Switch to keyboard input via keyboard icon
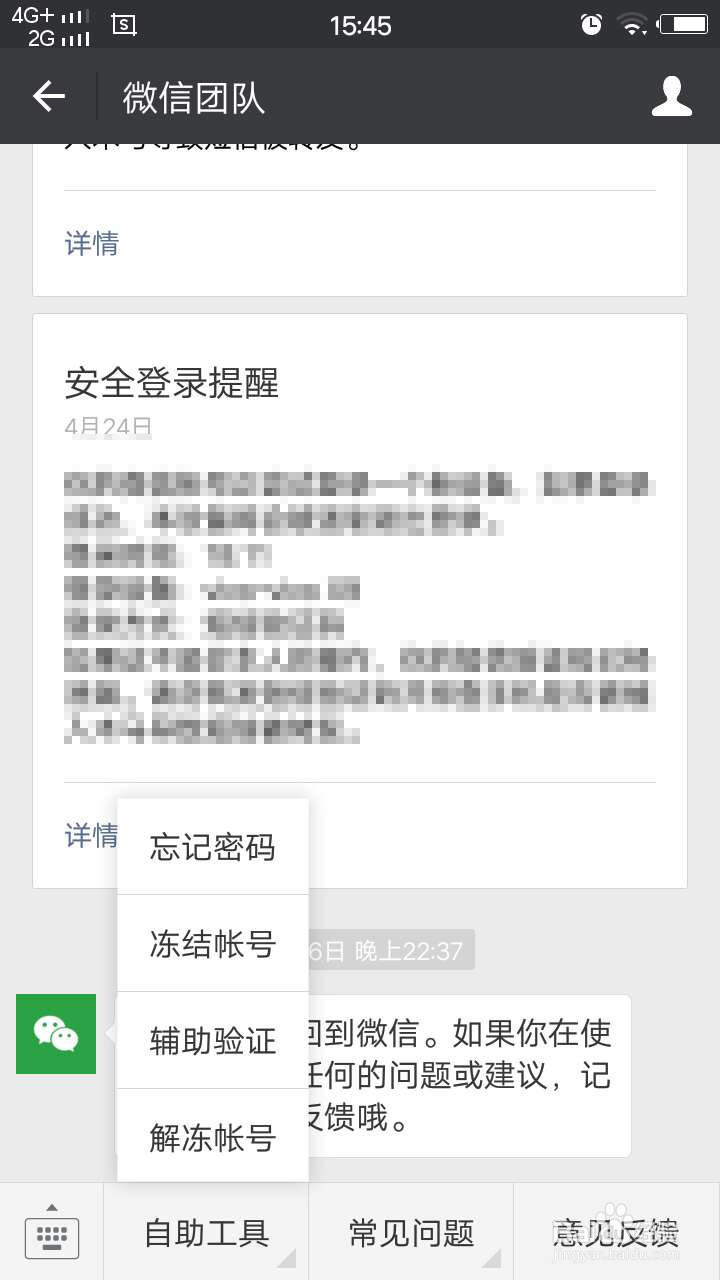Screen dimensions: 720x1280 (52, 1236)
